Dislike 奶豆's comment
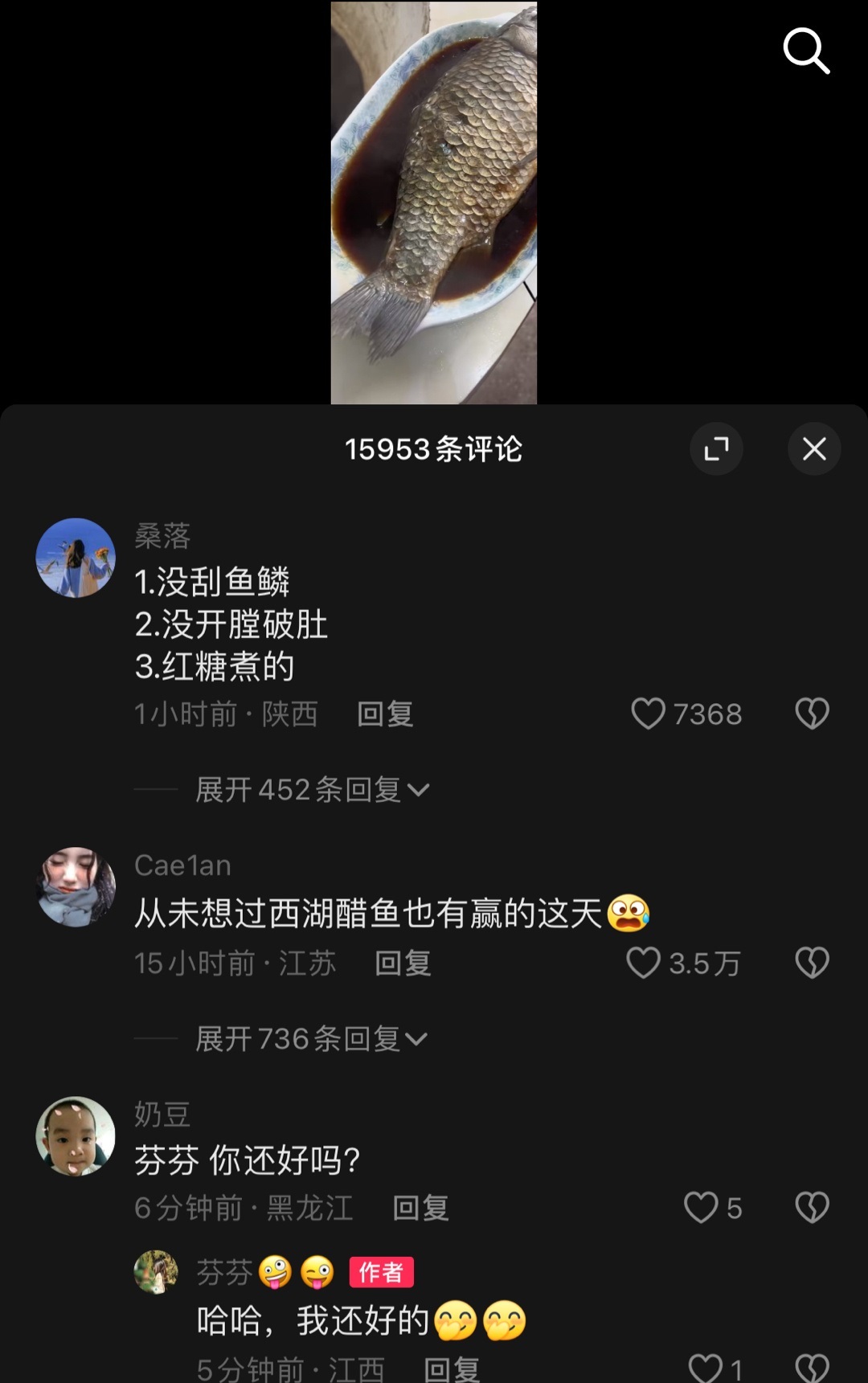The height and width of the screenshot is (1383, 868). [812, 1208]
